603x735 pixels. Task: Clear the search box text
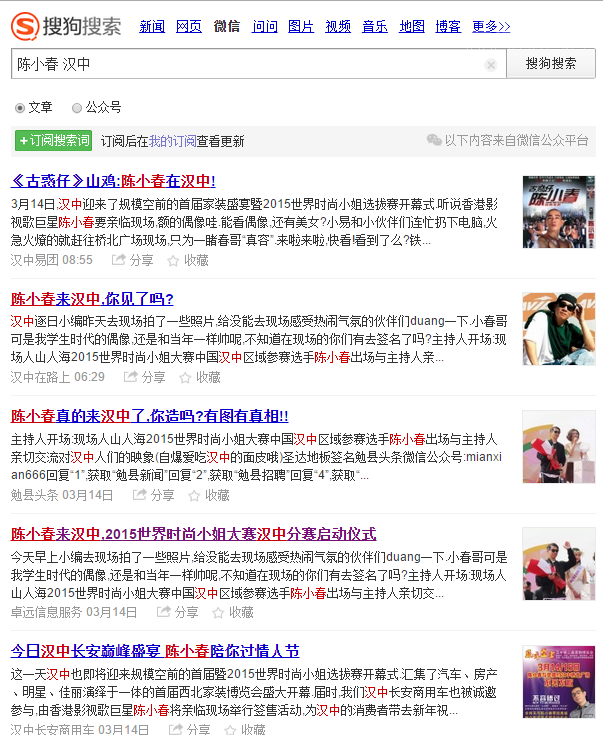point(491,64)
